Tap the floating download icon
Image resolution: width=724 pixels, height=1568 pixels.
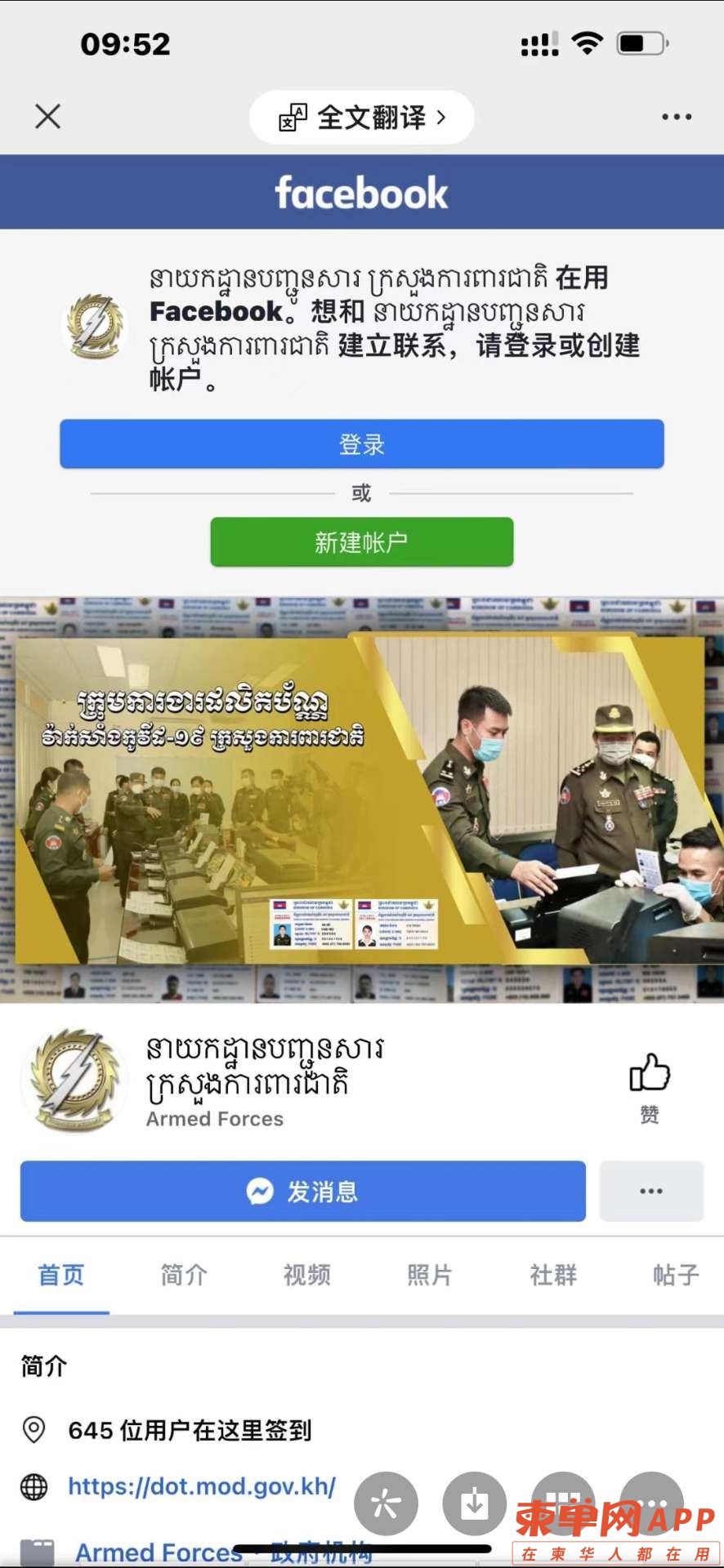point(475,1503)
